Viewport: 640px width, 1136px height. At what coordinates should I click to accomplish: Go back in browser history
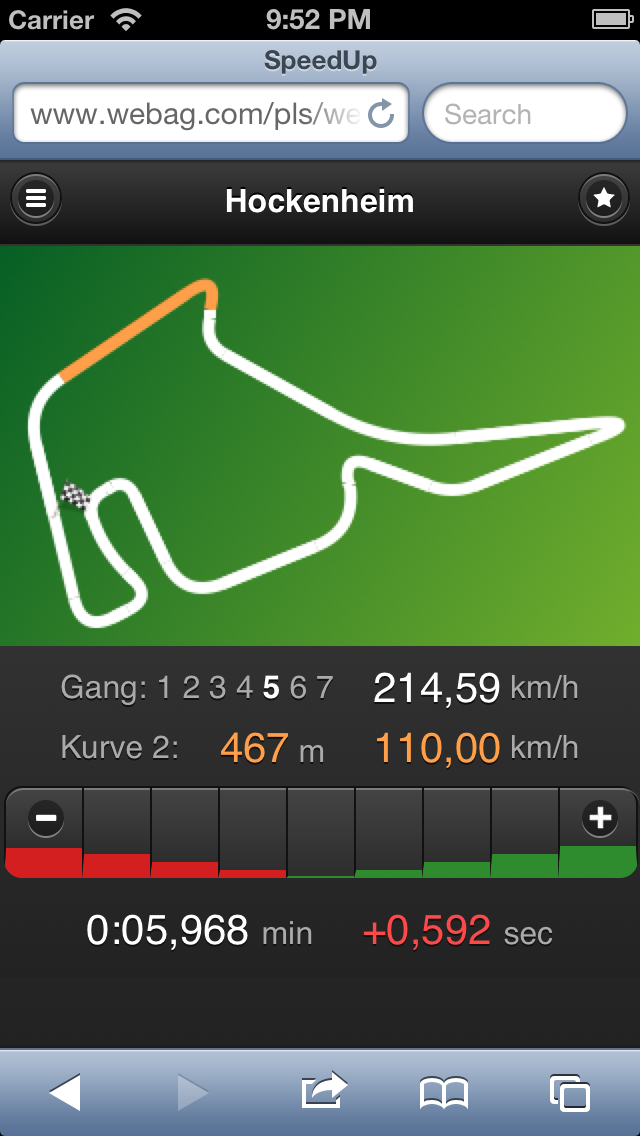[65, 1092]
